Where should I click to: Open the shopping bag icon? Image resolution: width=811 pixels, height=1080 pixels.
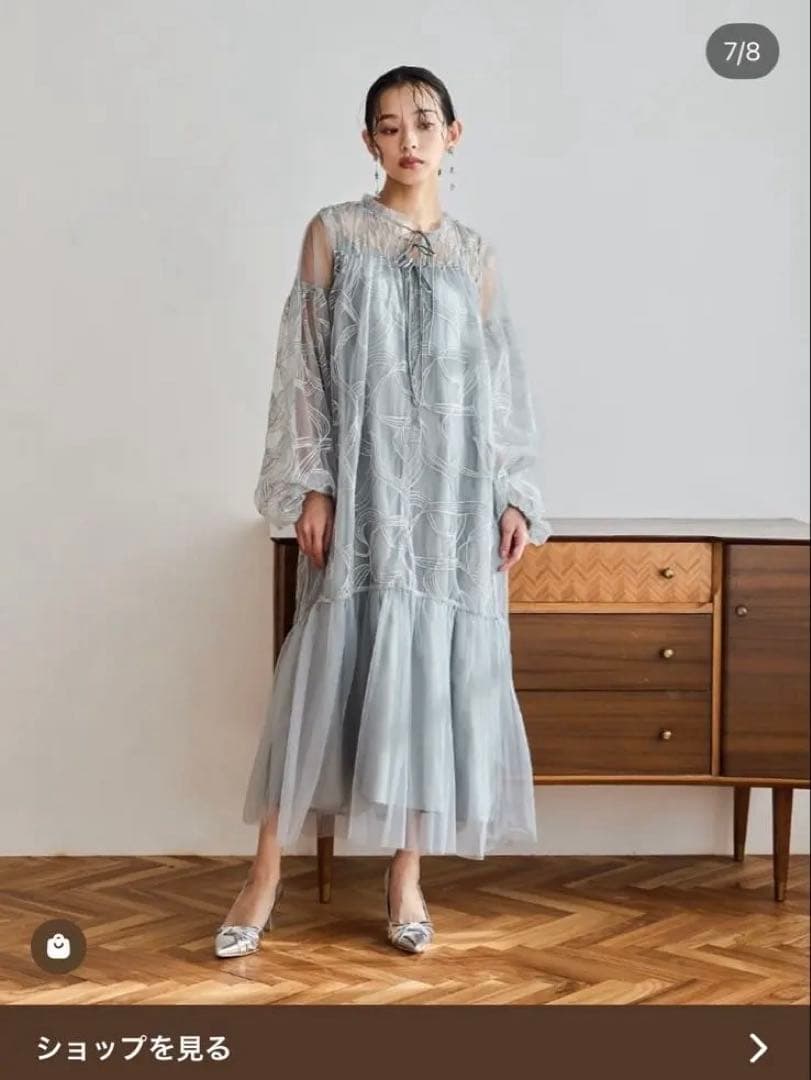58,946
